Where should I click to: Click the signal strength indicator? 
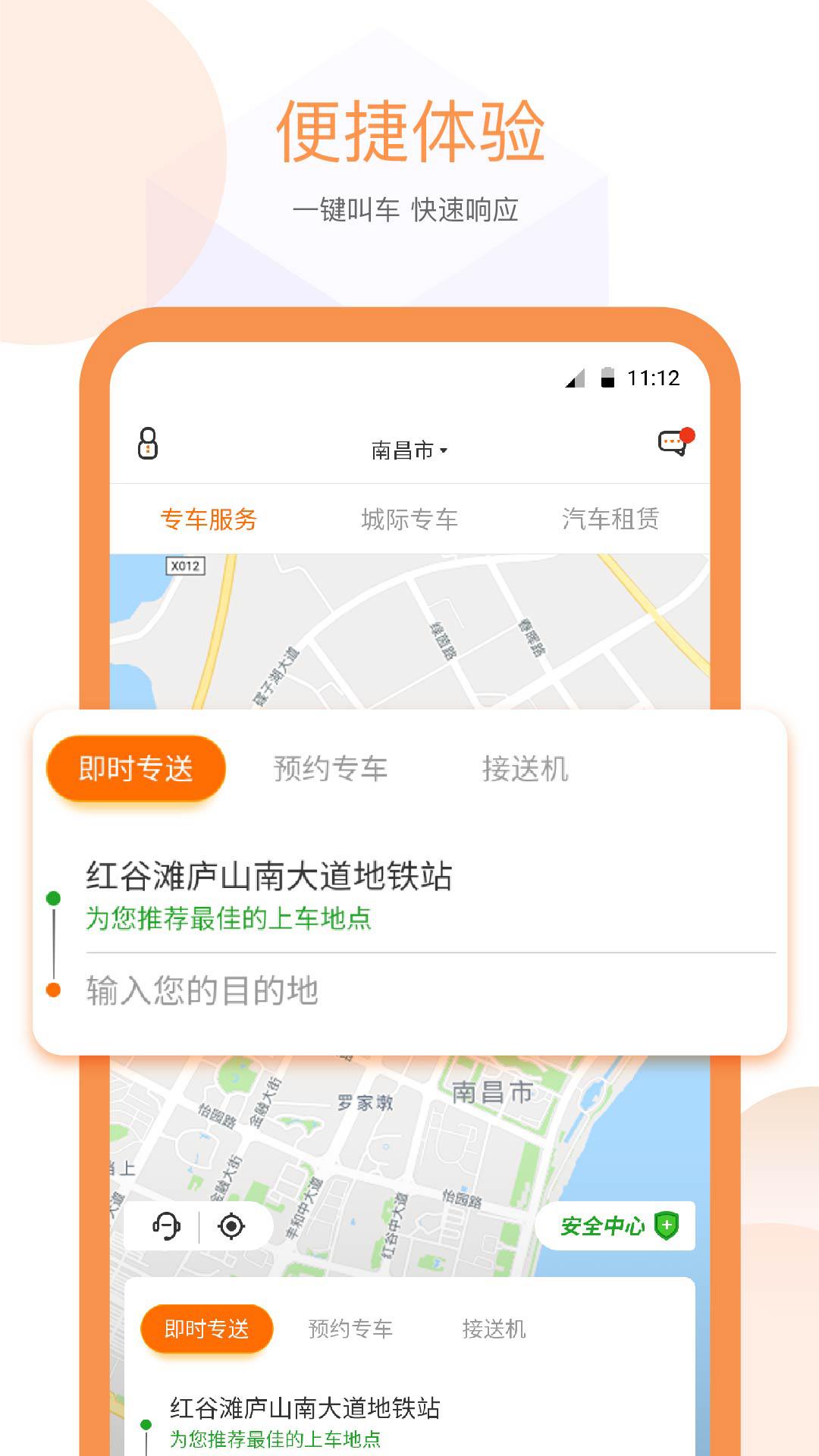coord(574,378)
